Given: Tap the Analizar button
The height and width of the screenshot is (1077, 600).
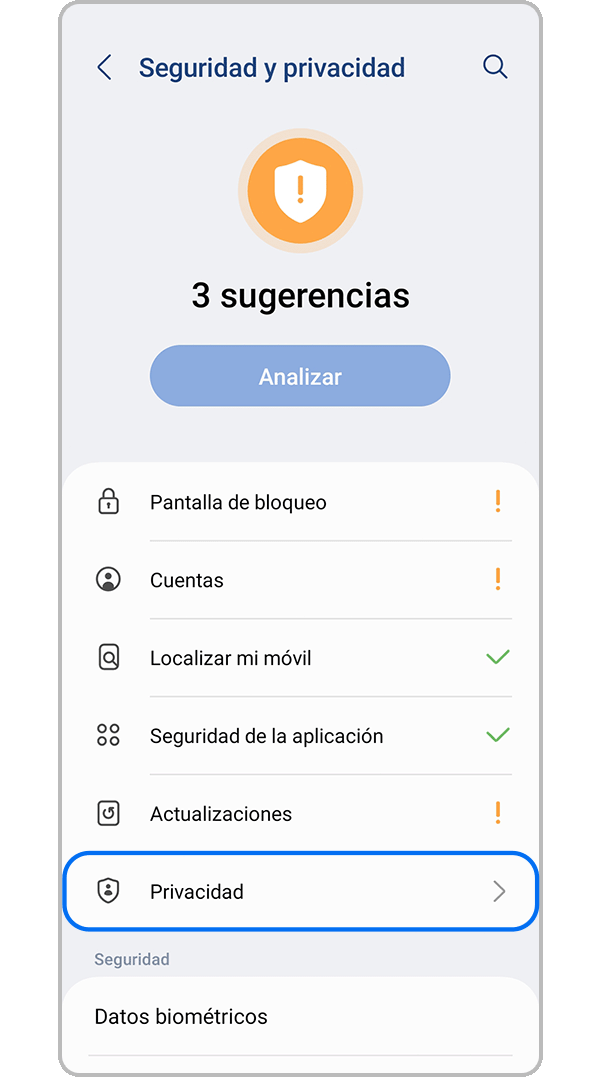Looking at the screenshot, I should [x=300, y=377].
